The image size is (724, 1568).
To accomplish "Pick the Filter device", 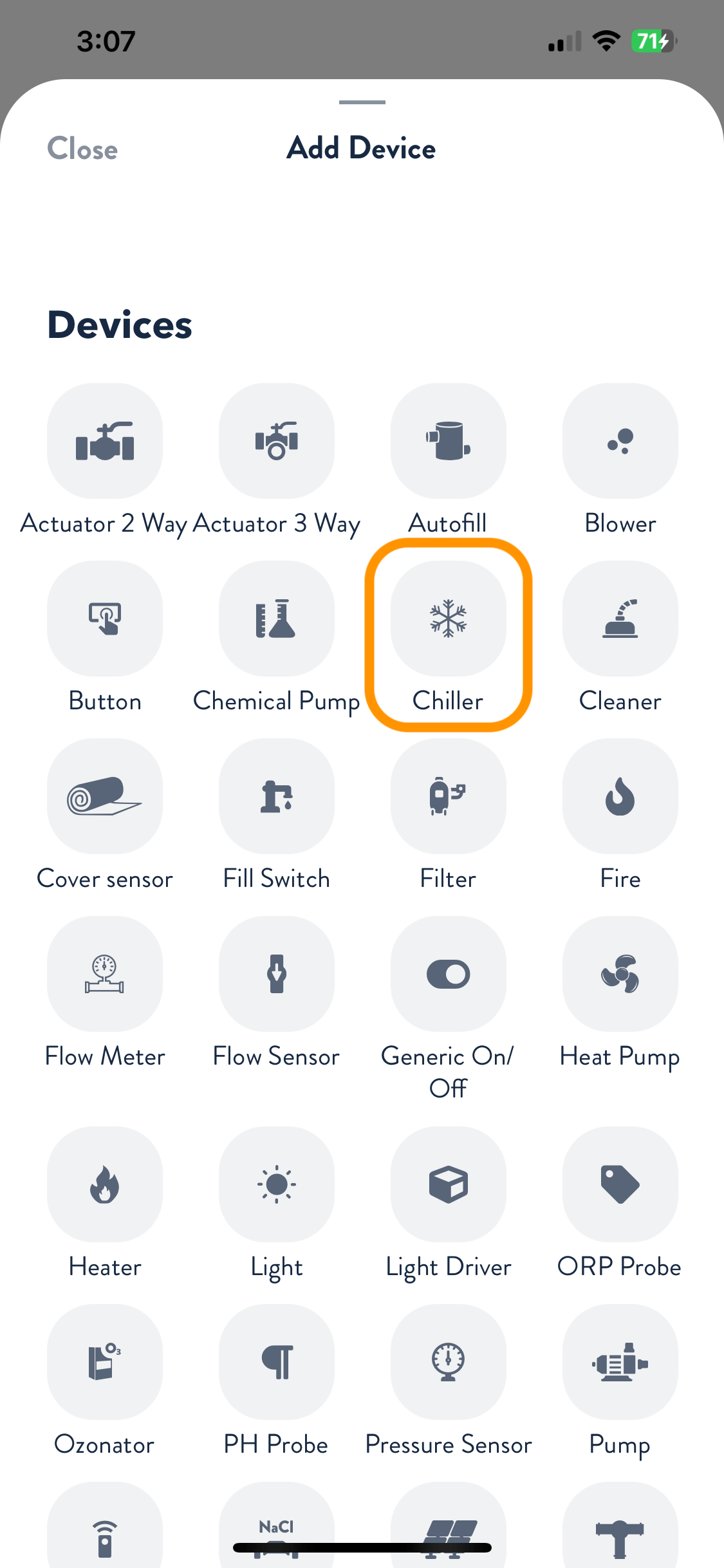I will click(x=449, y=797).
